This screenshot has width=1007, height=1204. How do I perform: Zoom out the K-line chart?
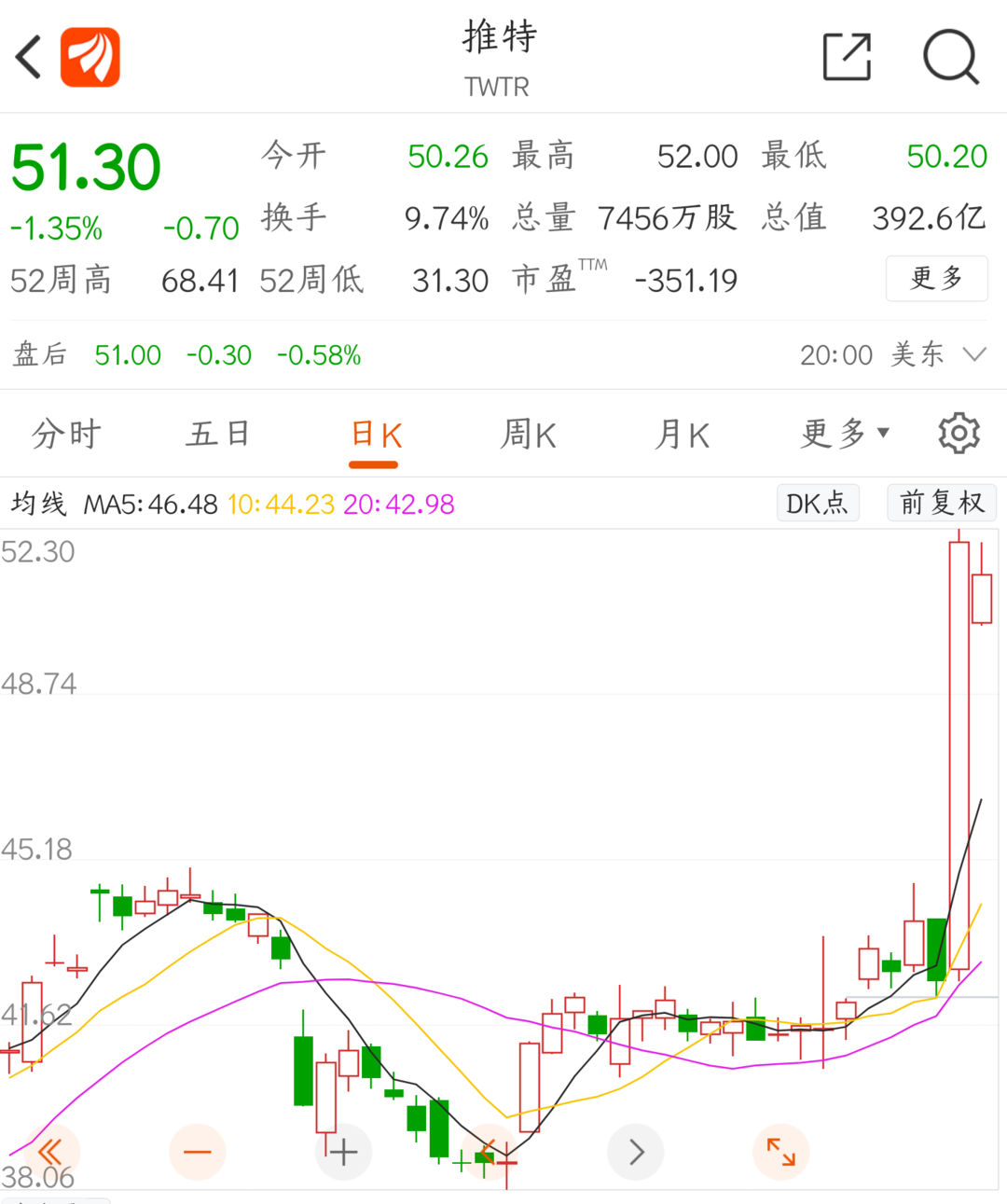coord(198,1152)
